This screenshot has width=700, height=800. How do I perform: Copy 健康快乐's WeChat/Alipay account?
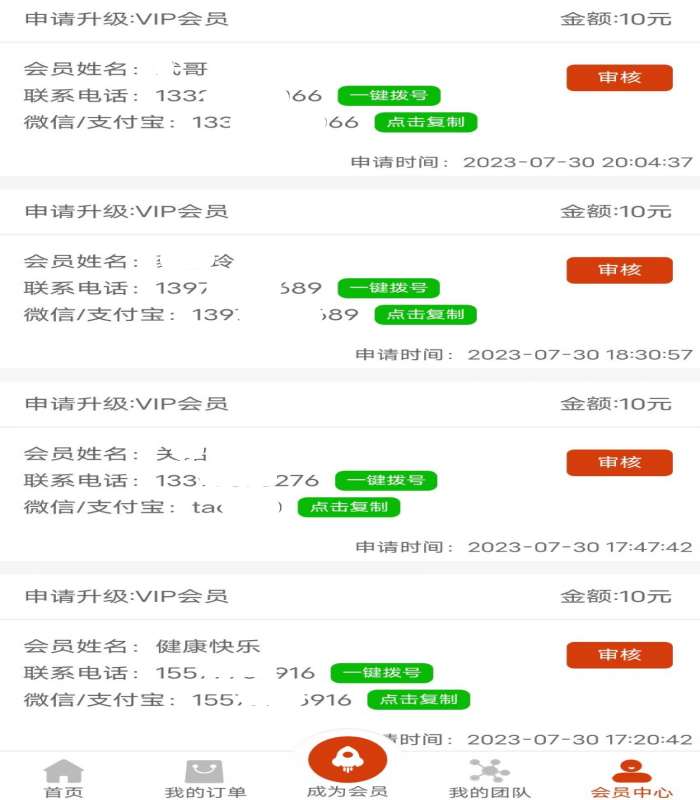(419, 699)
